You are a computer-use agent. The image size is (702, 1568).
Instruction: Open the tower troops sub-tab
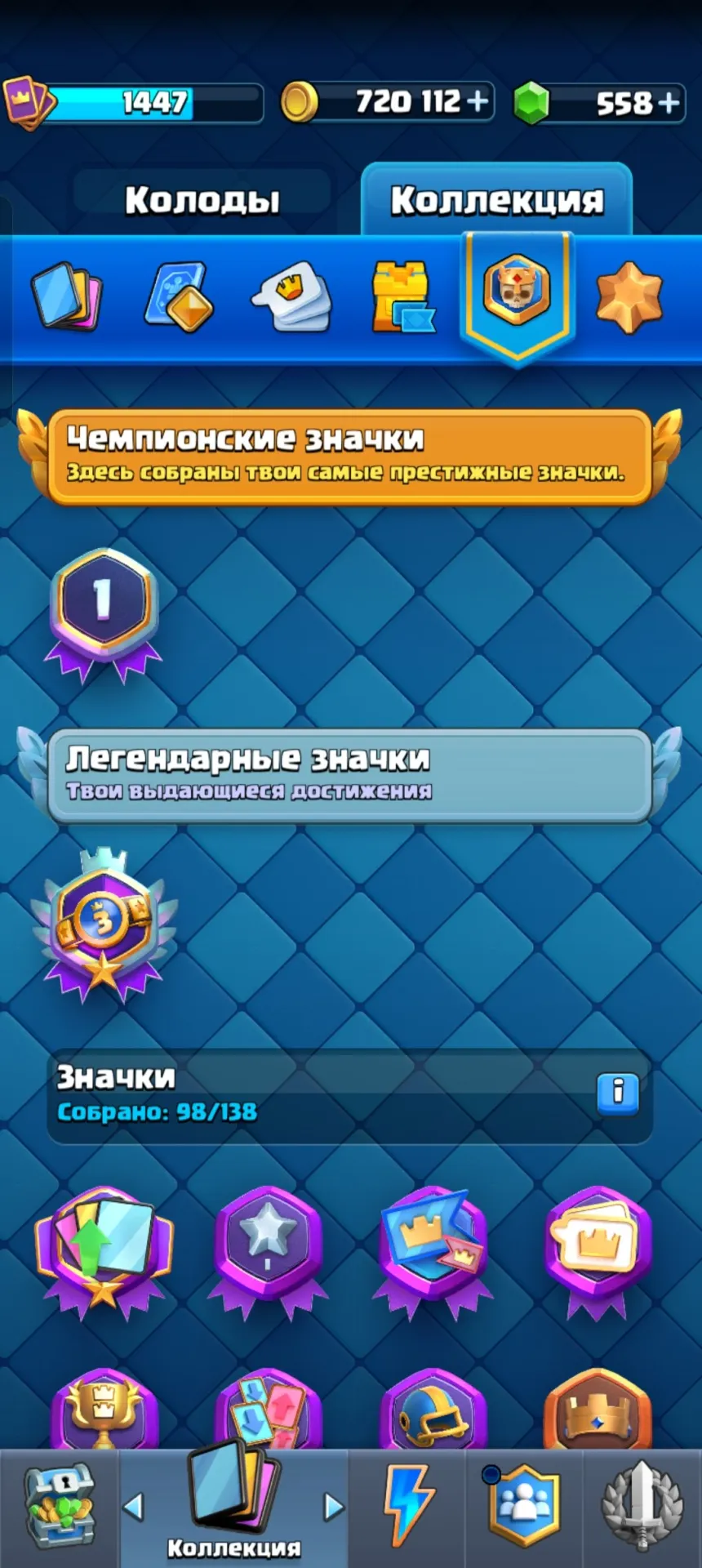pos(178,296)
